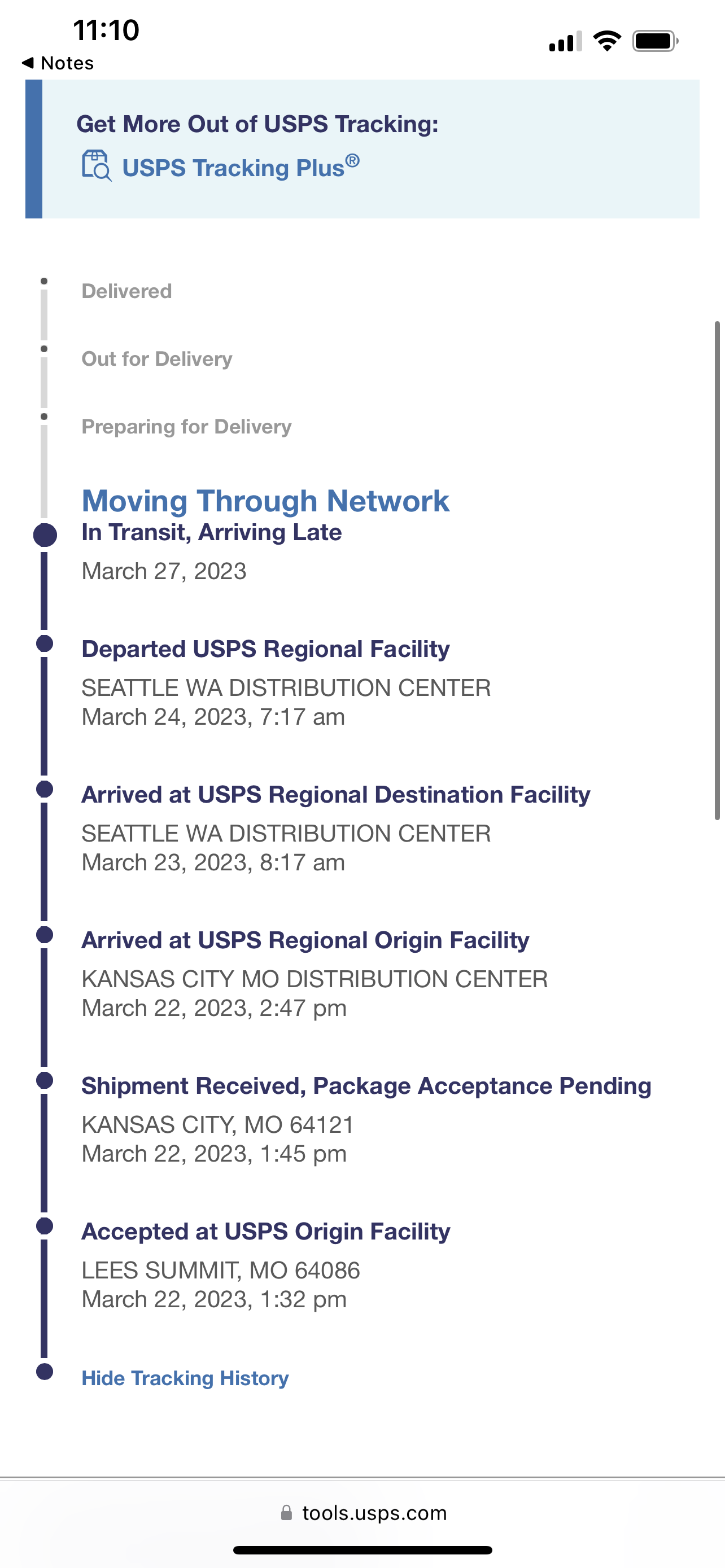Return to the Notes app
Viewport: 725px width, 1568px height.
click(58, 63)
